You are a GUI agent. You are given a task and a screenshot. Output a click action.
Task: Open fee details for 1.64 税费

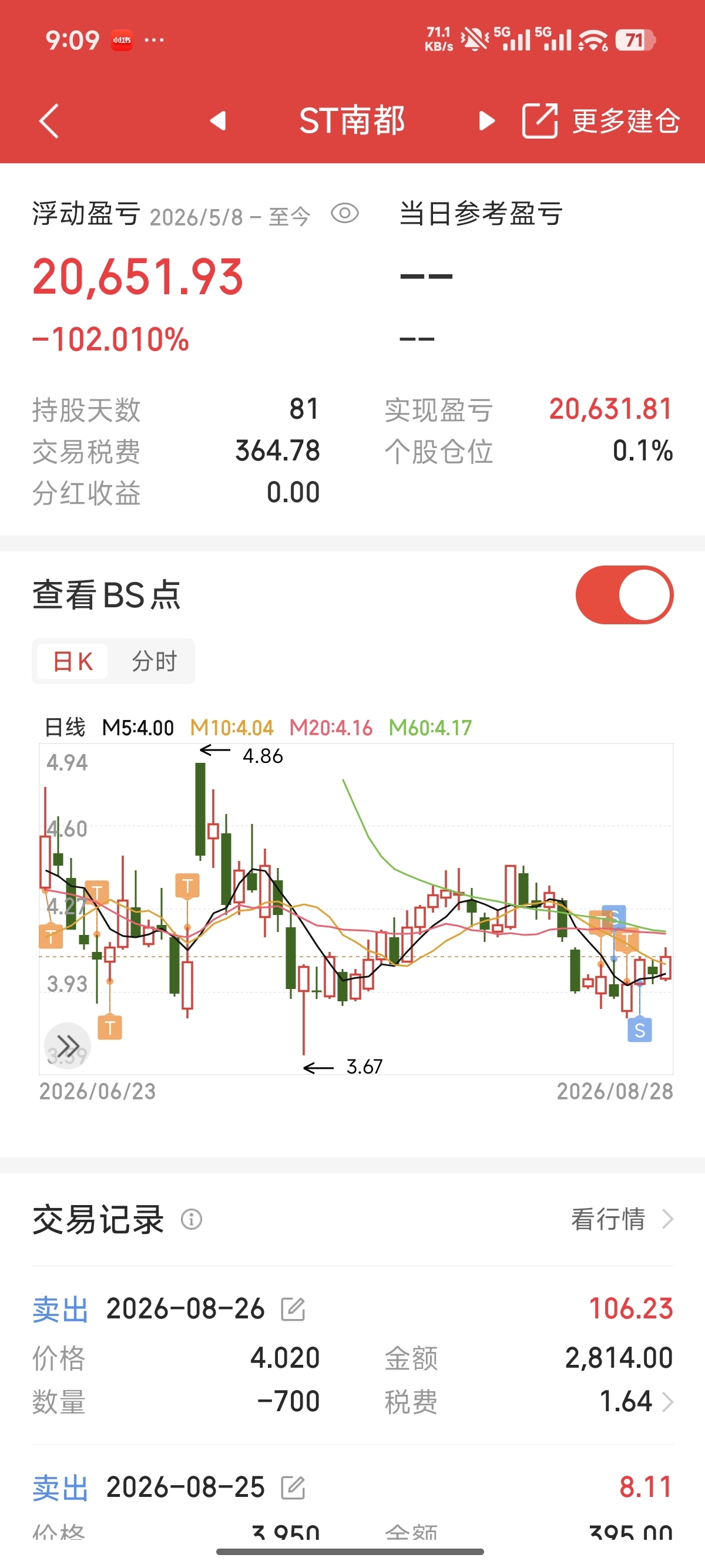pyautogui.click(x=636, y=1402)
